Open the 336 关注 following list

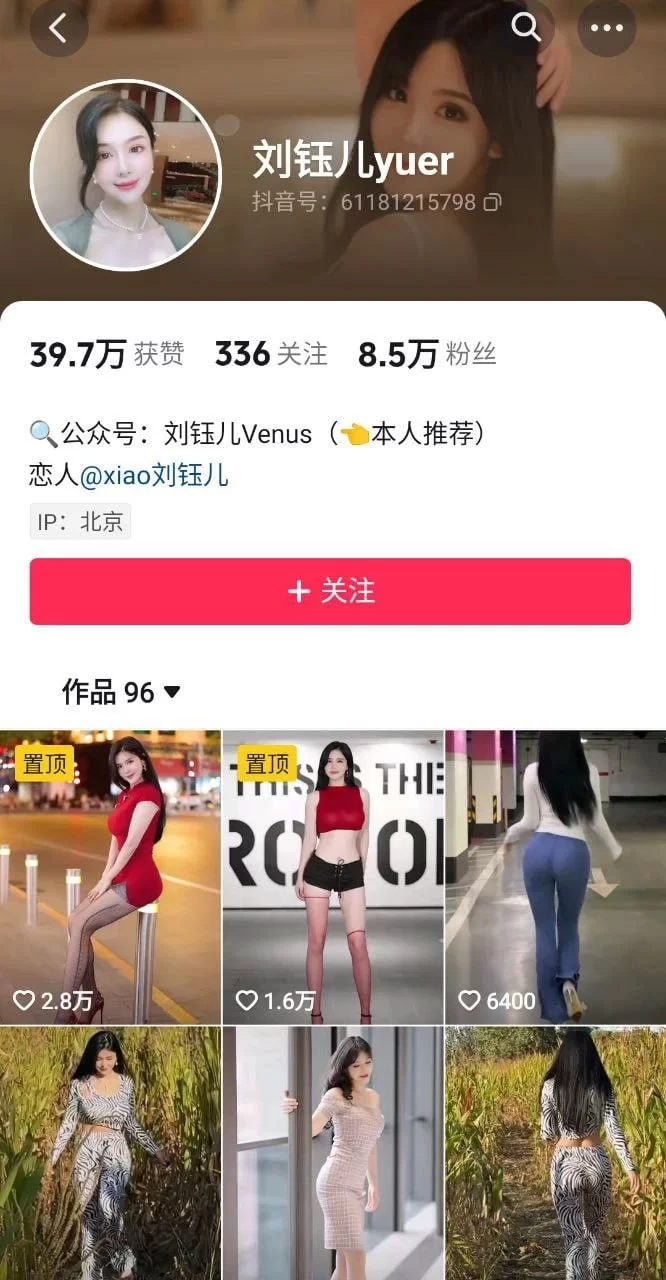(x=271, y=353)
